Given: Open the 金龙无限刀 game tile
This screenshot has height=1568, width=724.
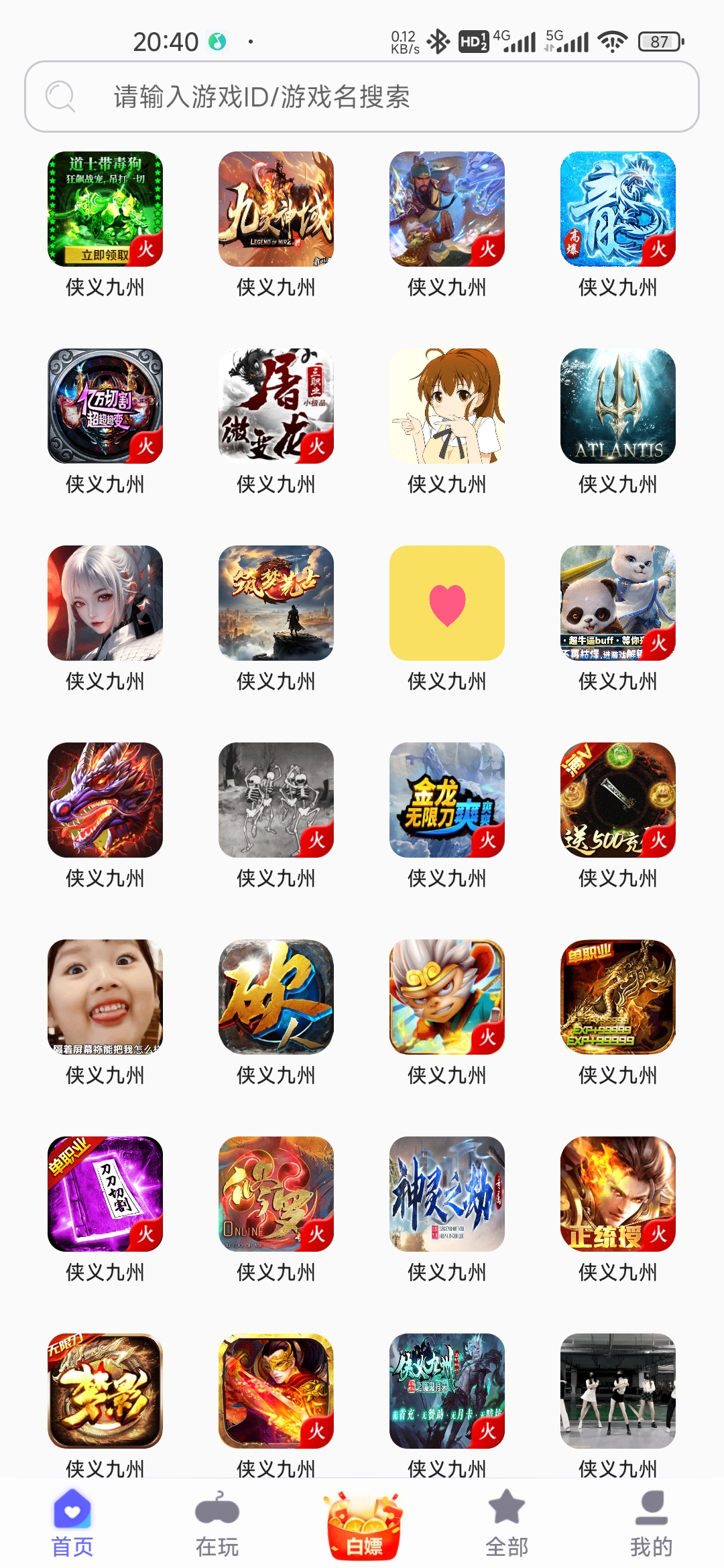Looking at the screenshot, I should [x=446, y=800].
